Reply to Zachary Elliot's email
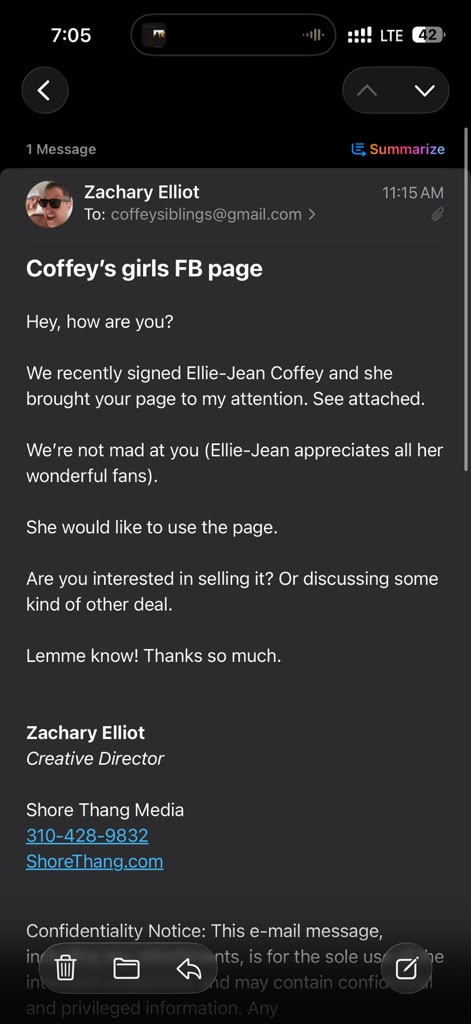 (x=189, y=968)
